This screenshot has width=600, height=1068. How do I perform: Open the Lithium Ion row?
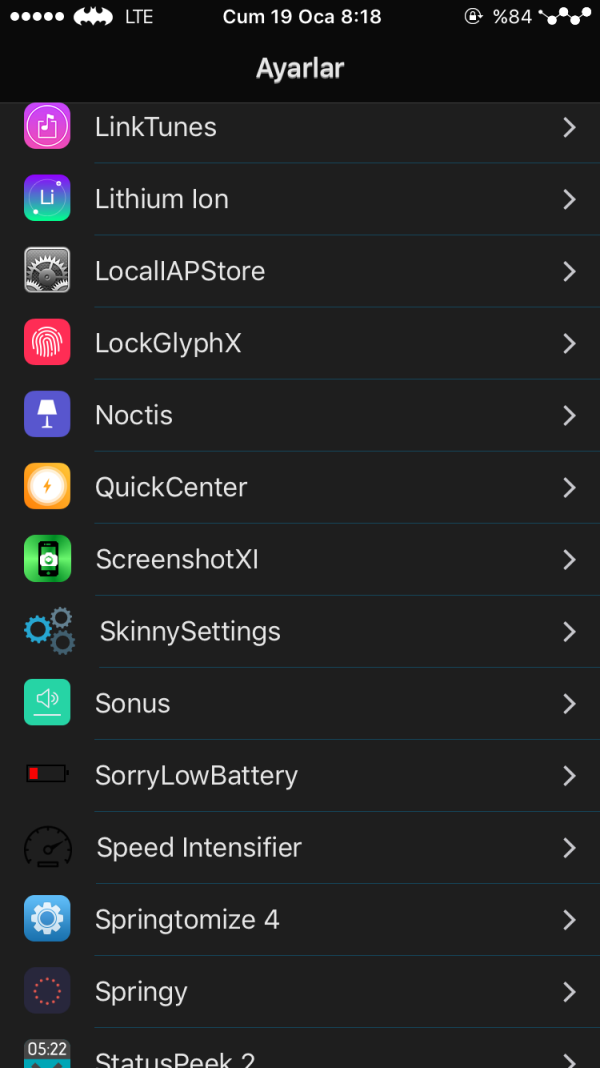pos(300,200)
